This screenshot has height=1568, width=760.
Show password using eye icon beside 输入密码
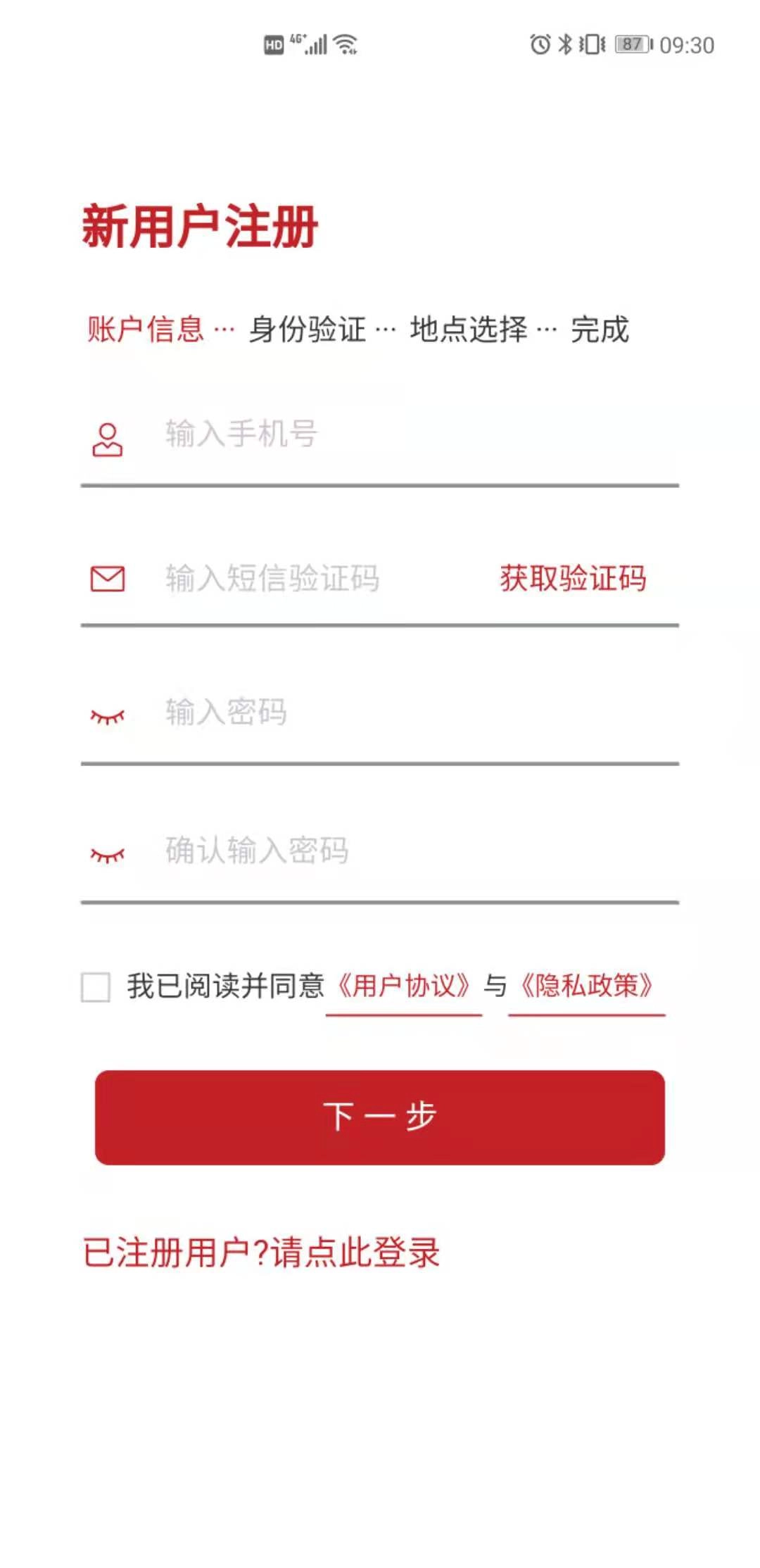click(x=108, y=717)
